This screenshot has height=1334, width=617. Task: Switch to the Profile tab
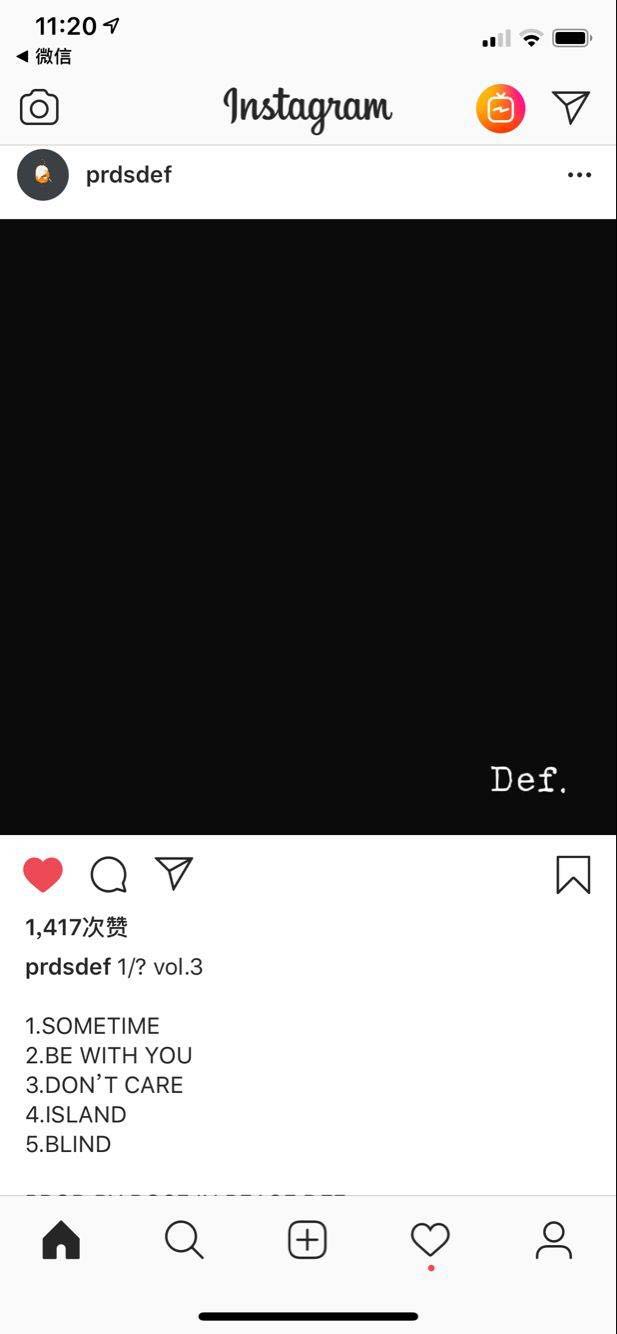click(x=553, y=1241)
